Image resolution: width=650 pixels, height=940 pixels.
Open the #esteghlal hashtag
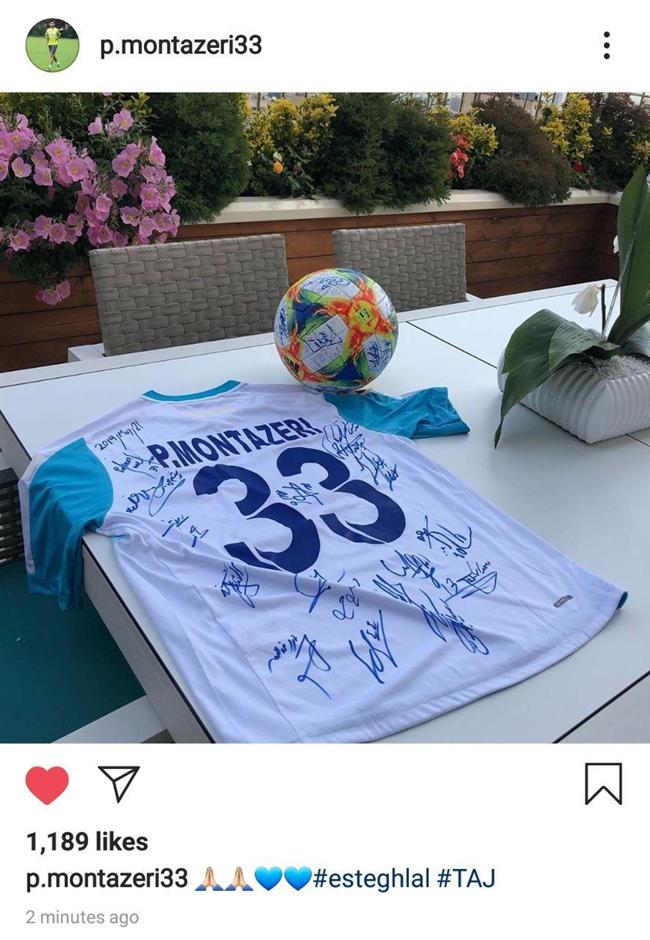(372, 879)
